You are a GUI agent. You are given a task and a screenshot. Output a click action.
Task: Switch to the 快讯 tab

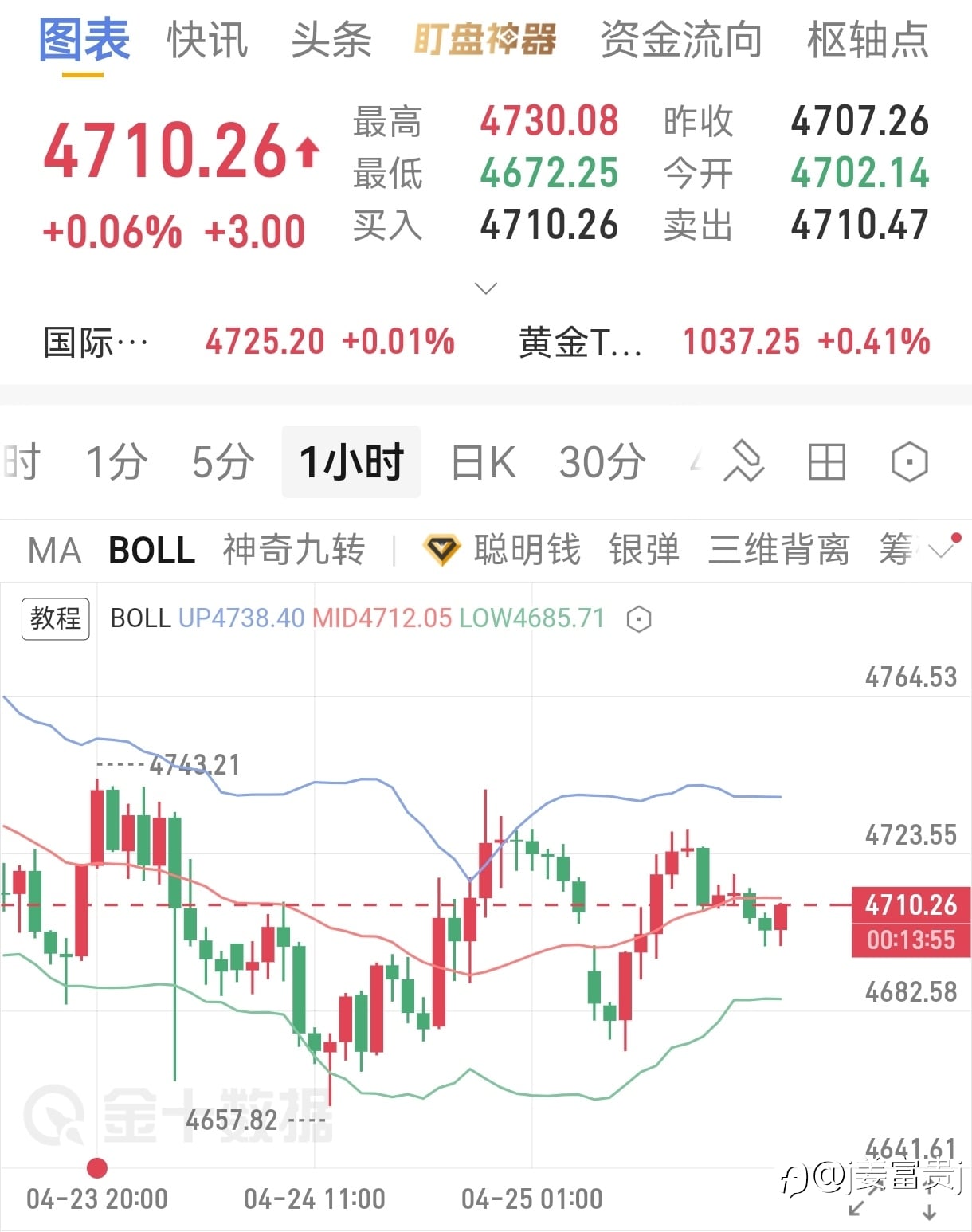(207, 40)
